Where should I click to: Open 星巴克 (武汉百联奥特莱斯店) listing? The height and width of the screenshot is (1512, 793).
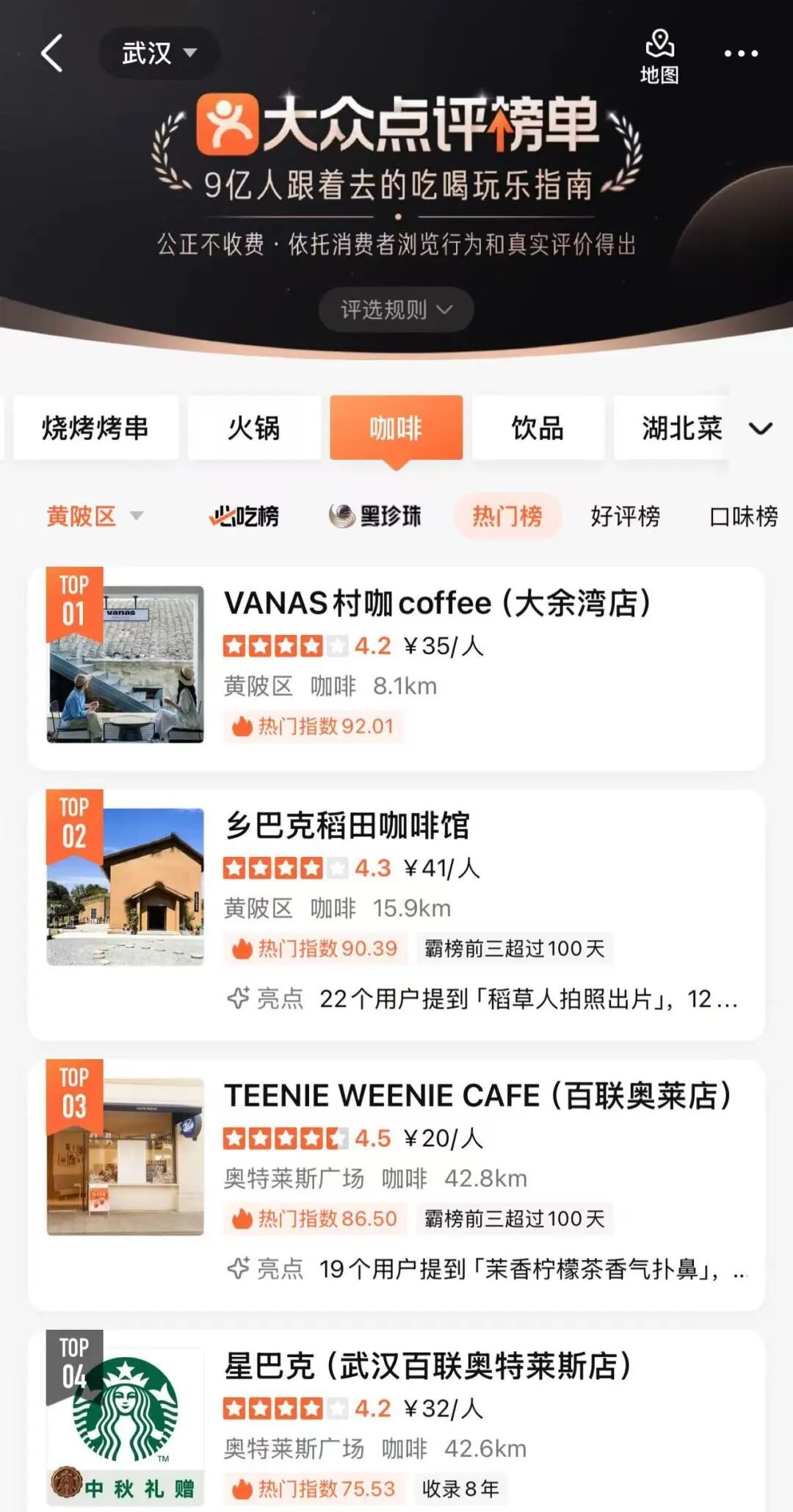click(x=427, y=1366)
